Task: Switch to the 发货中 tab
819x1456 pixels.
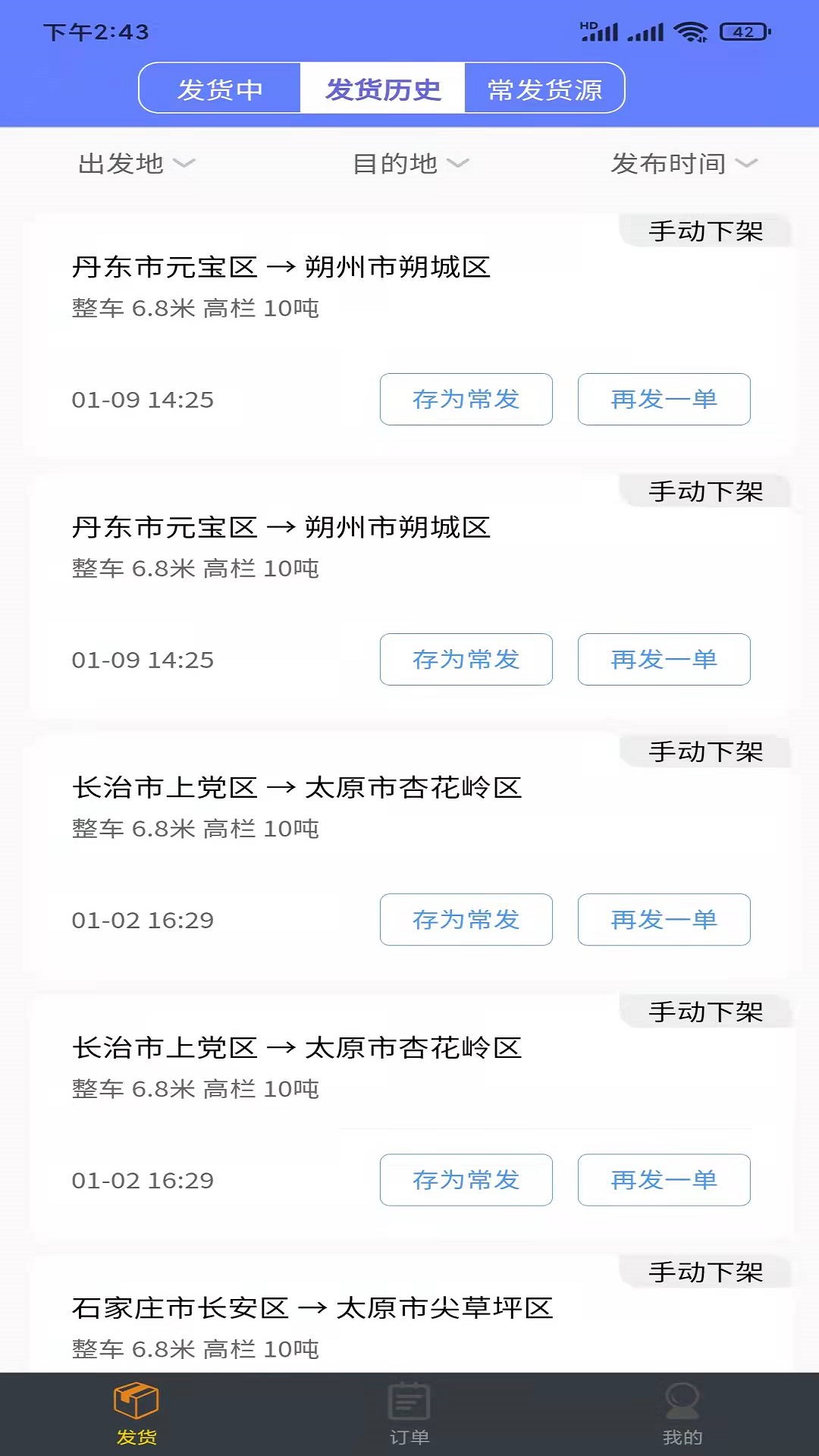Action: tap(219, 89)
